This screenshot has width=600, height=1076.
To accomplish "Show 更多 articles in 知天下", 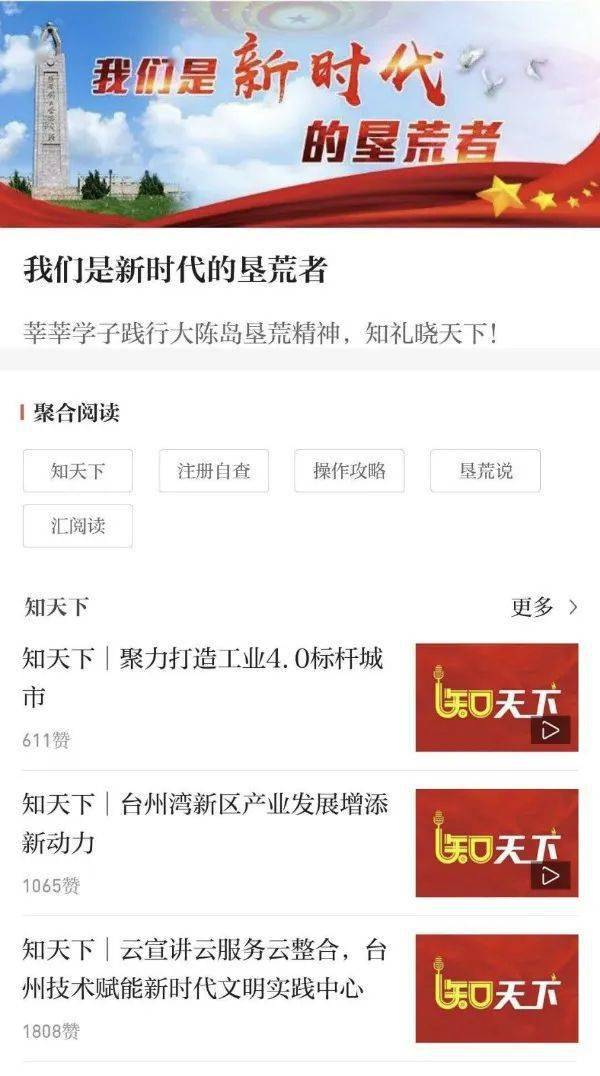I will pyautogui.click(x=544, y=607).
